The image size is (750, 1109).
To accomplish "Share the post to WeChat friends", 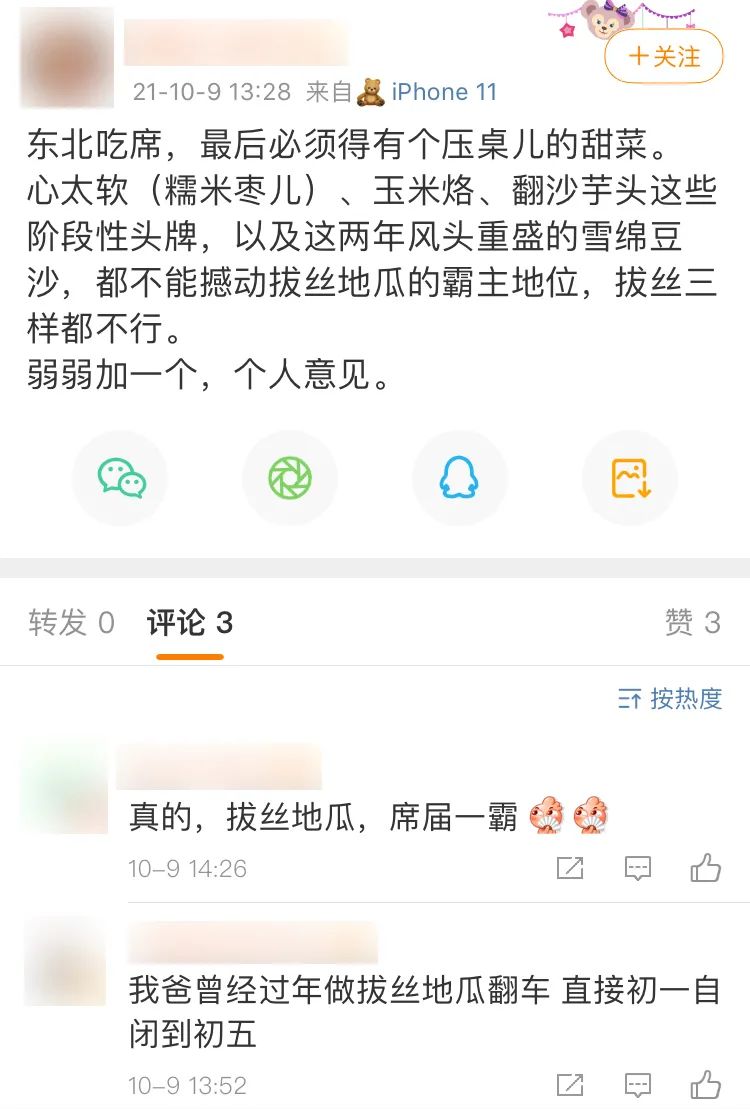I will coord(120,478).
